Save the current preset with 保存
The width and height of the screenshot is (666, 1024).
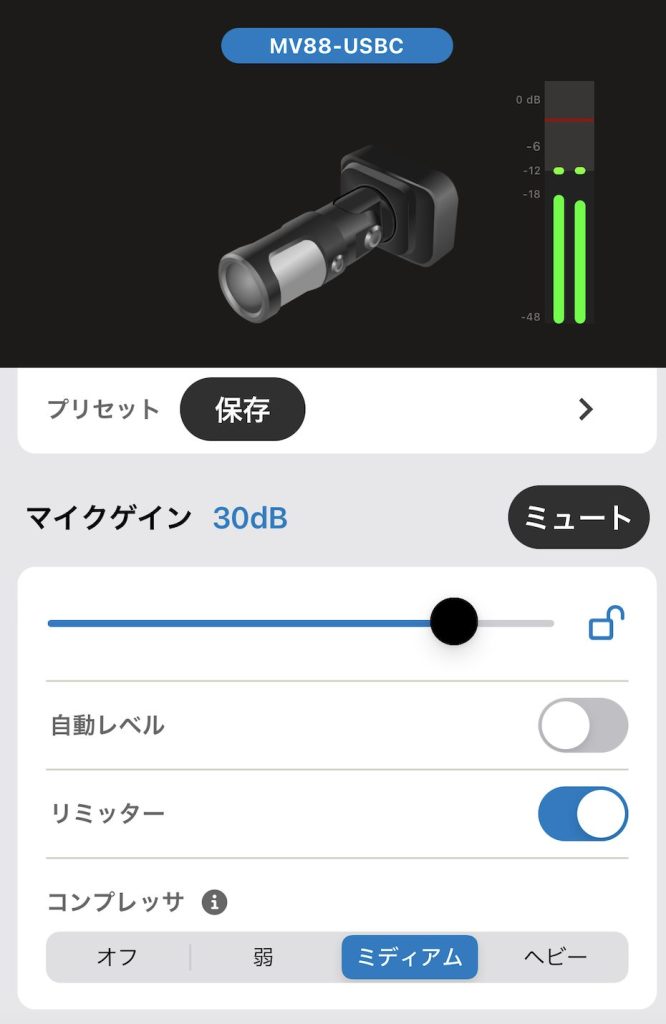(x=243, y=409)
